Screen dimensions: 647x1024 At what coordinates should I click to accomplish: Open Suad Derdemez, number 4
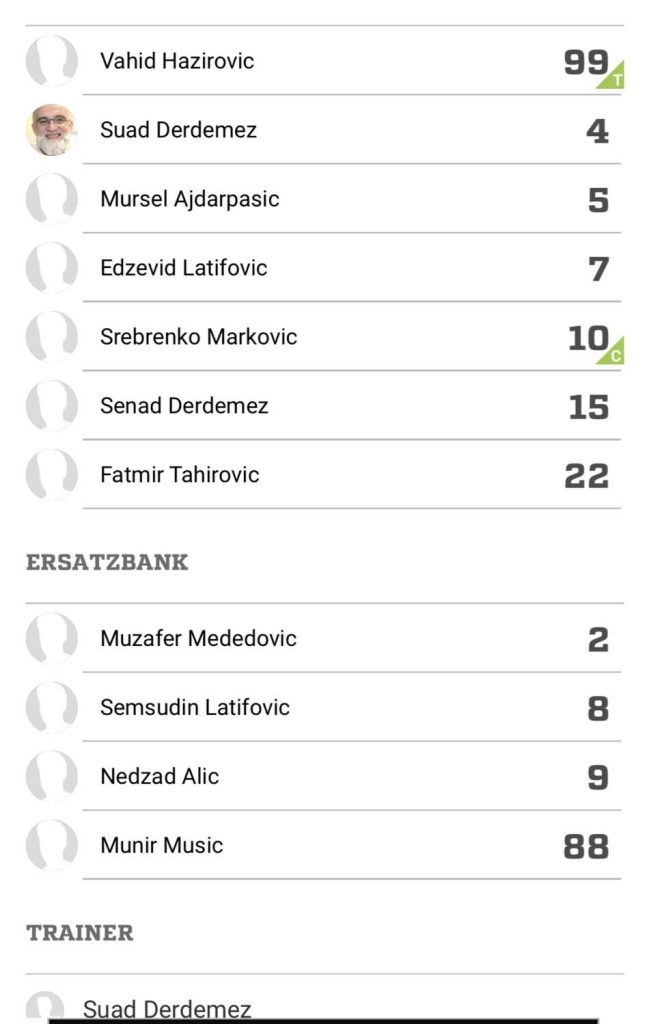point(324,130)
